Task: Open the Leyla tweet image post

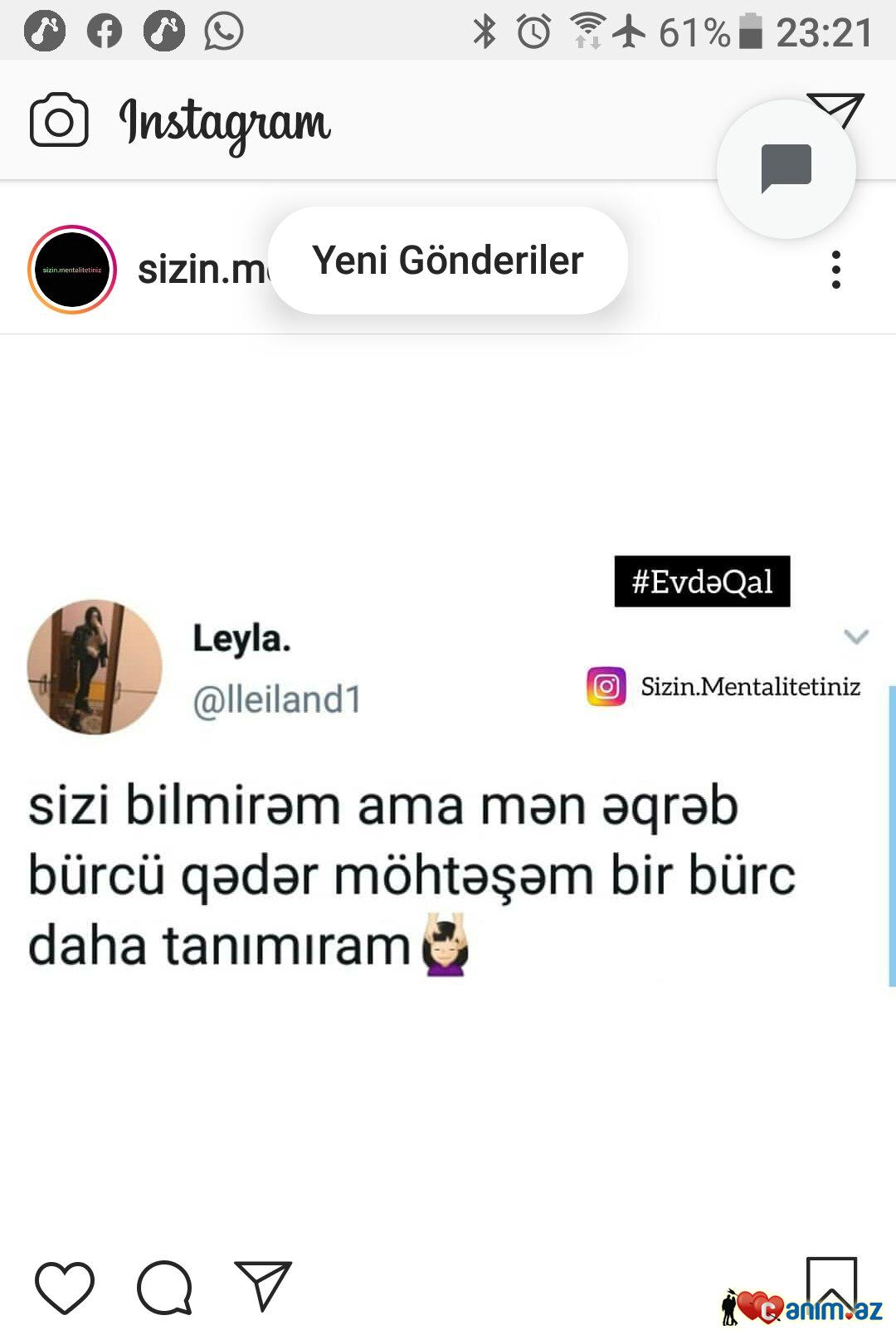Action: point(448,780)
